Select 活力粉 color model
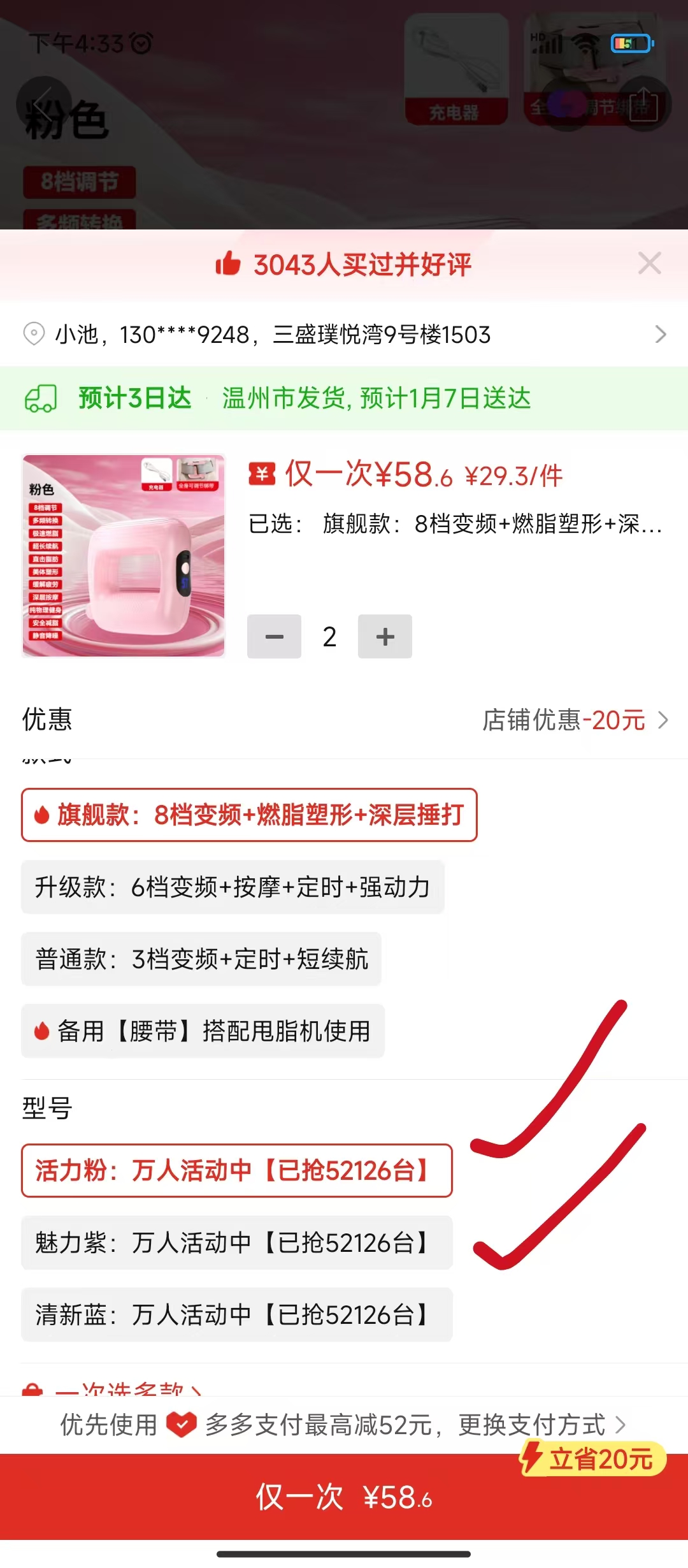 [236, 1171]
